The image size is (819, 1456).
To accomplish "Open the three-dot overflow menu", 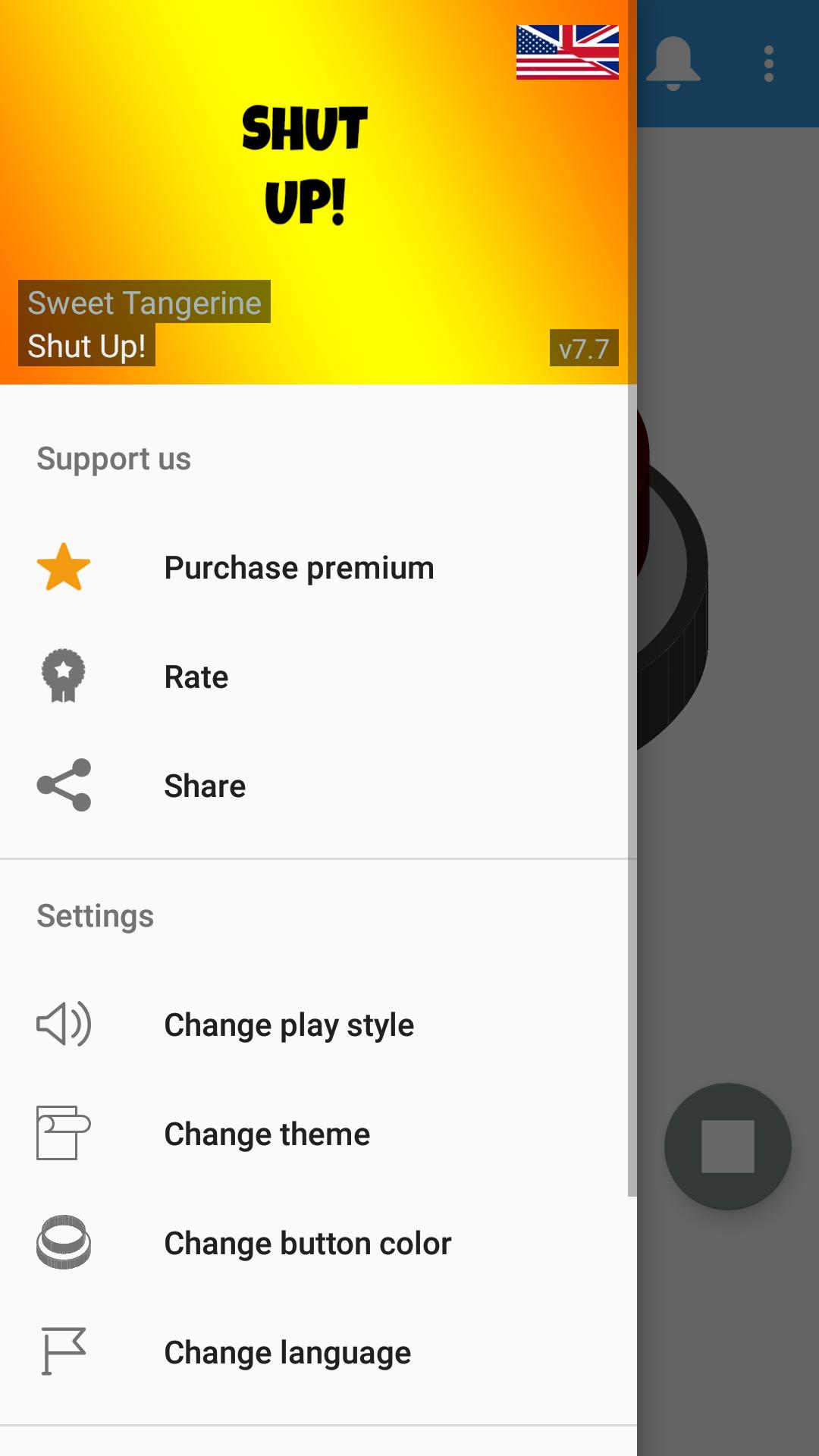I will pyautogui.click(x=769, y=64).
